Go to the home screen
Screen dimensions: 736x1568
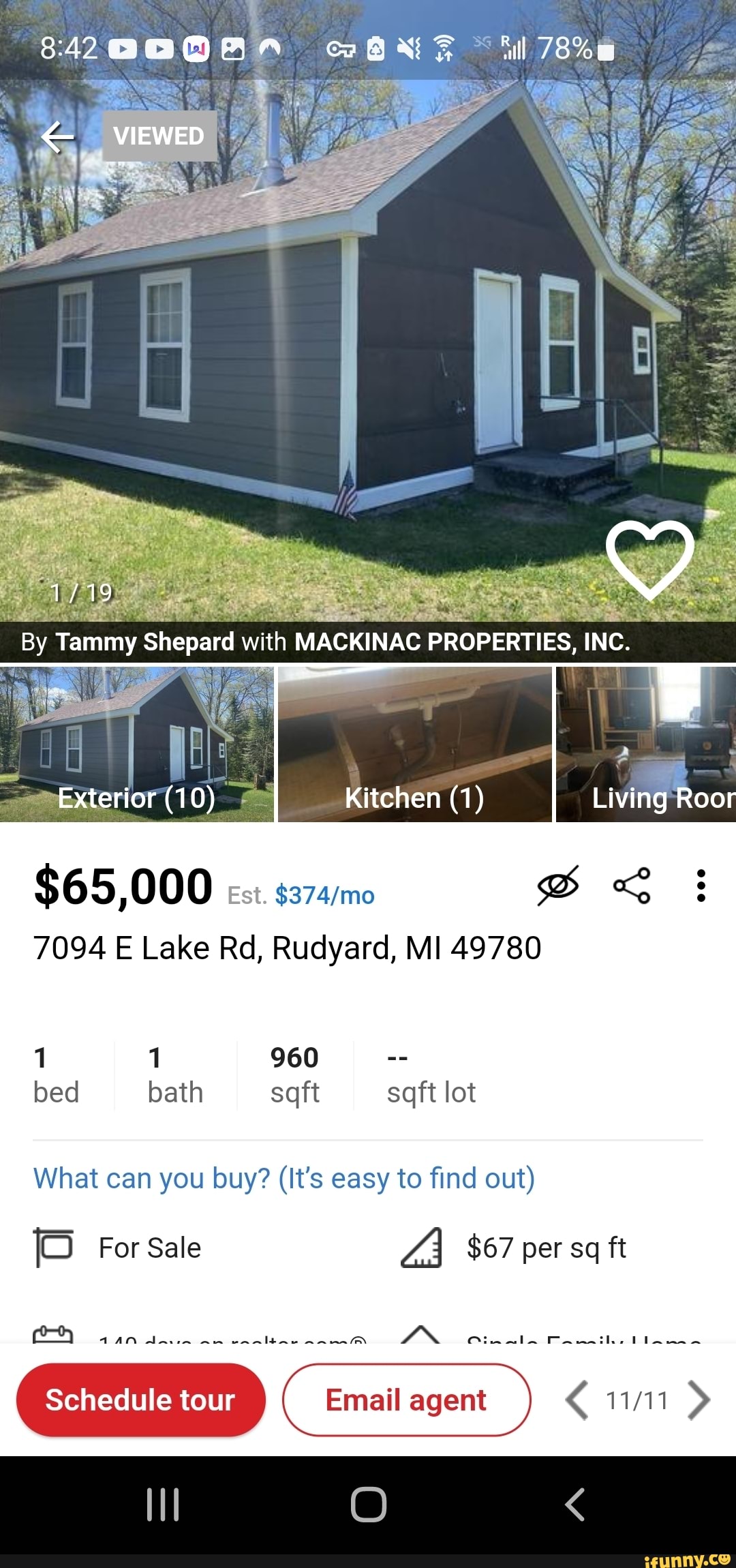click(x=369, y=1505)
